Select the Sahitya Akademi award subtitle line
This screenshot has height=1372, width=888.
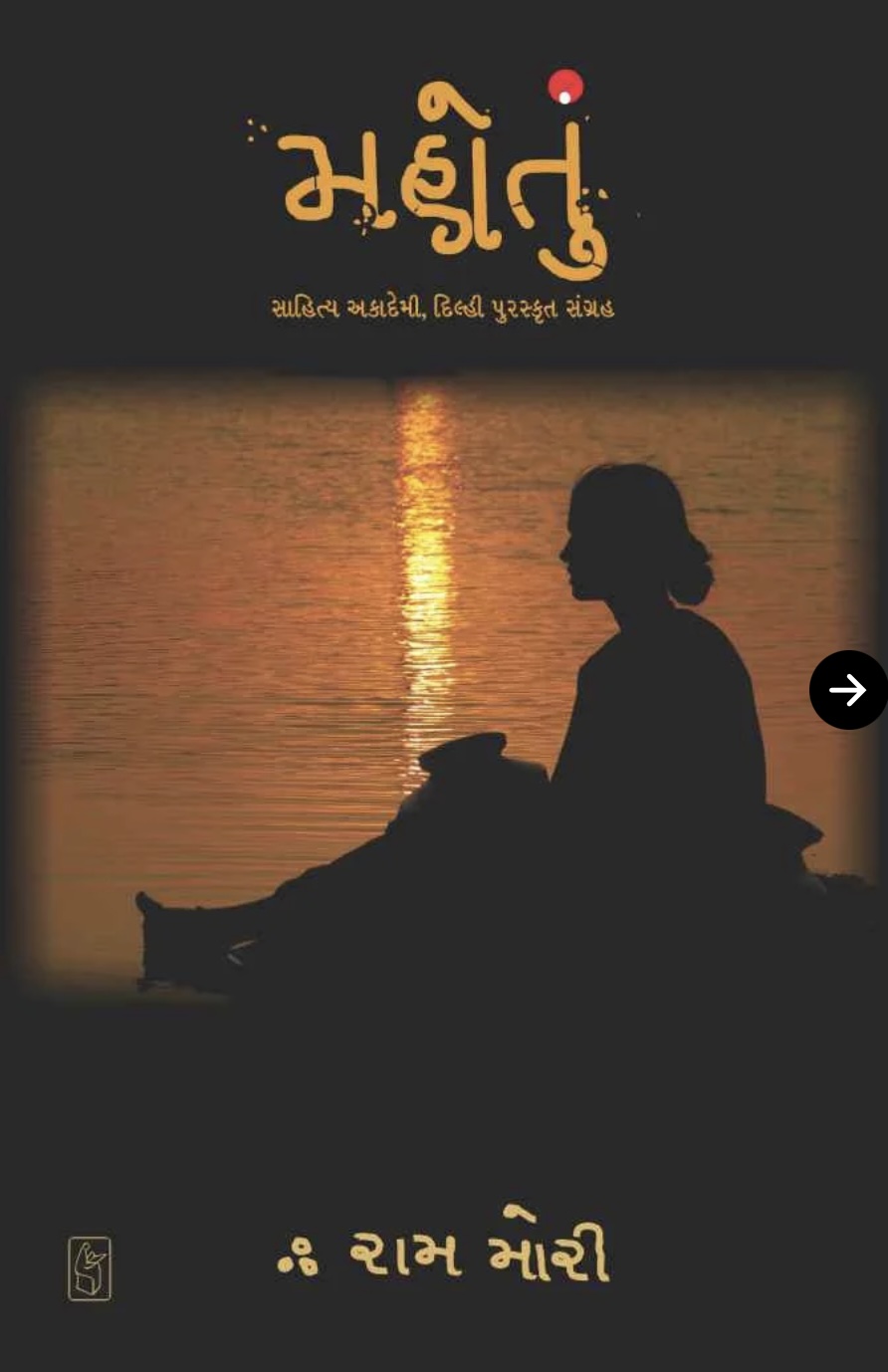(441, 310)
